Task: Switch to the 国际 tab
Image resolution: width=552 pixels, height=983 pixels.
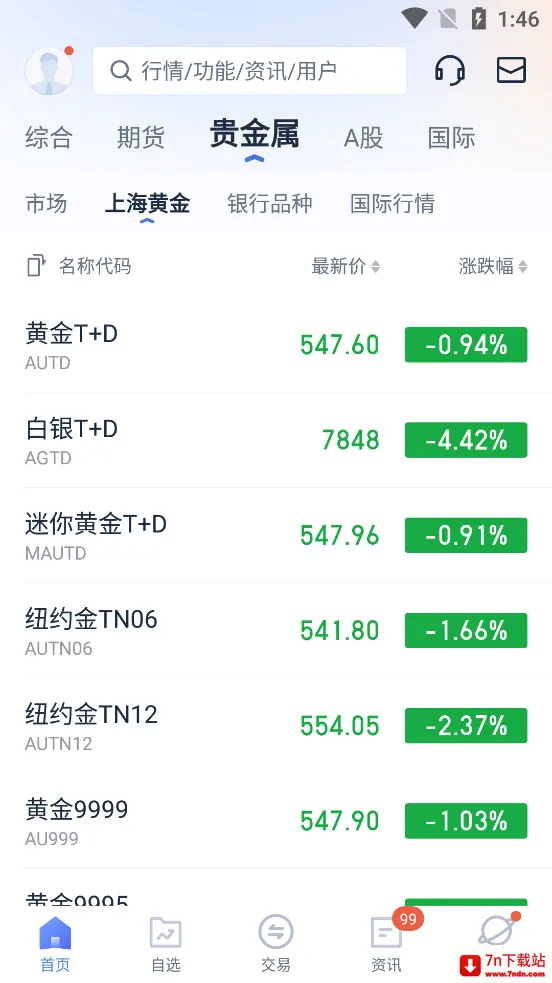Action: click(451, 137)
